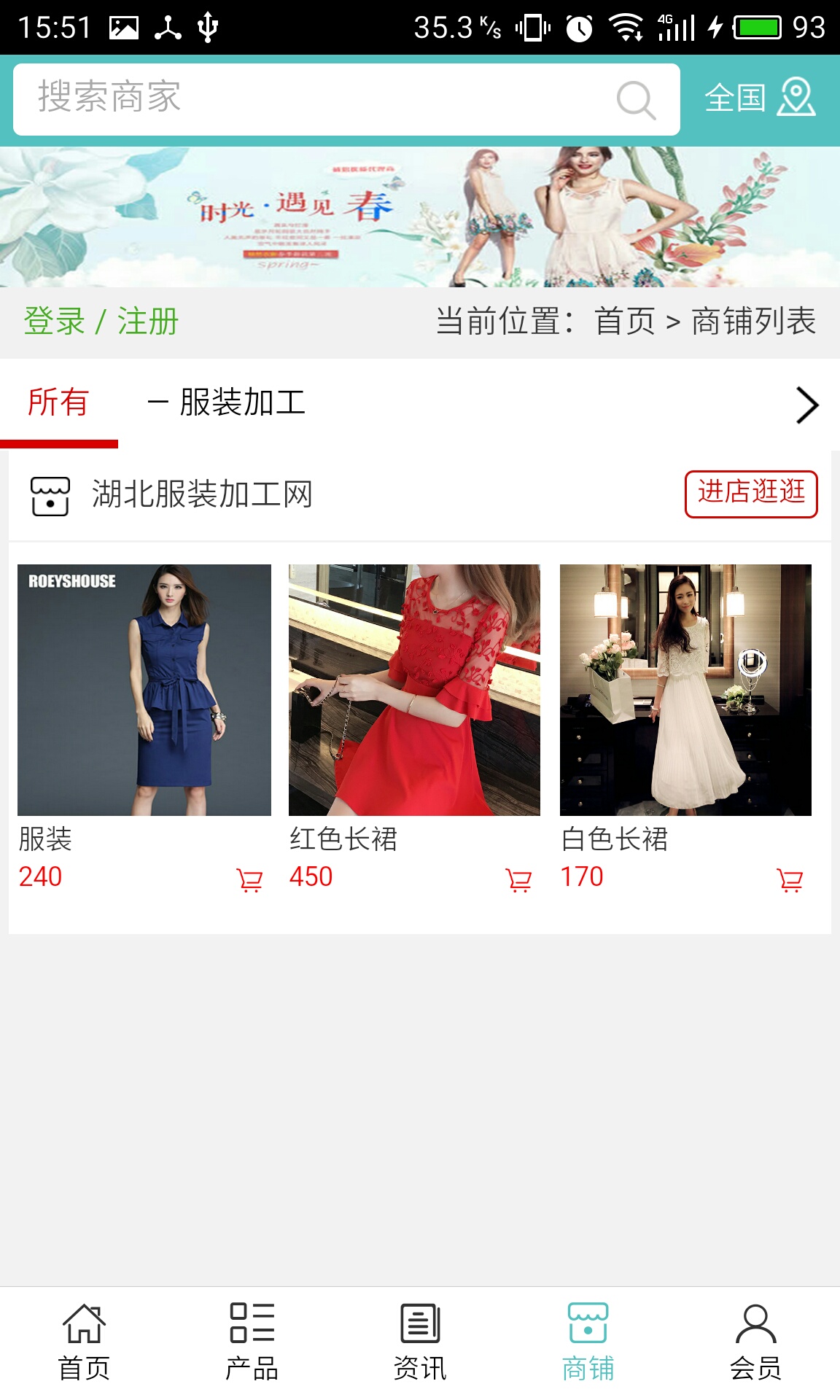Open the 全国 location selector
Viewport: 840px width, 1400px height.
[759, 98]
